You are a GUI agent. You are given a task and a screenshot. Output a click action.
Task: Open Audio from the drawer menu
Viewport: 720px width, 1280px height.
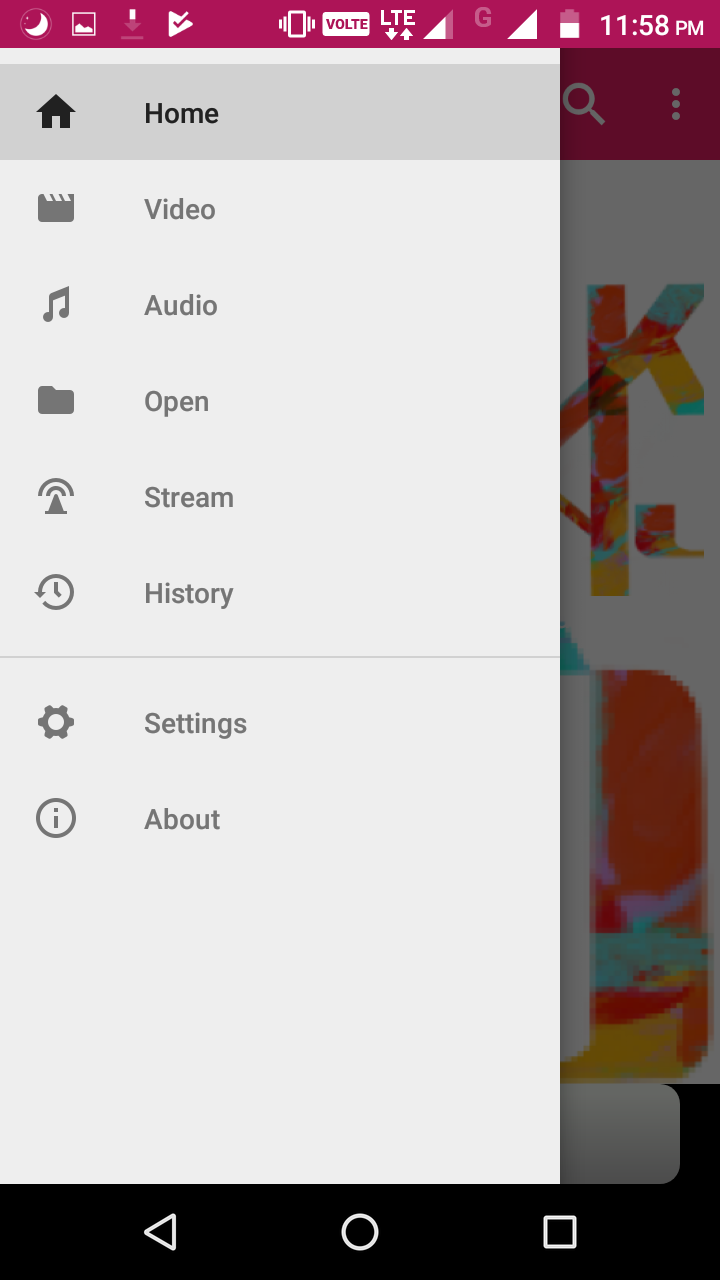coord(180,304)
